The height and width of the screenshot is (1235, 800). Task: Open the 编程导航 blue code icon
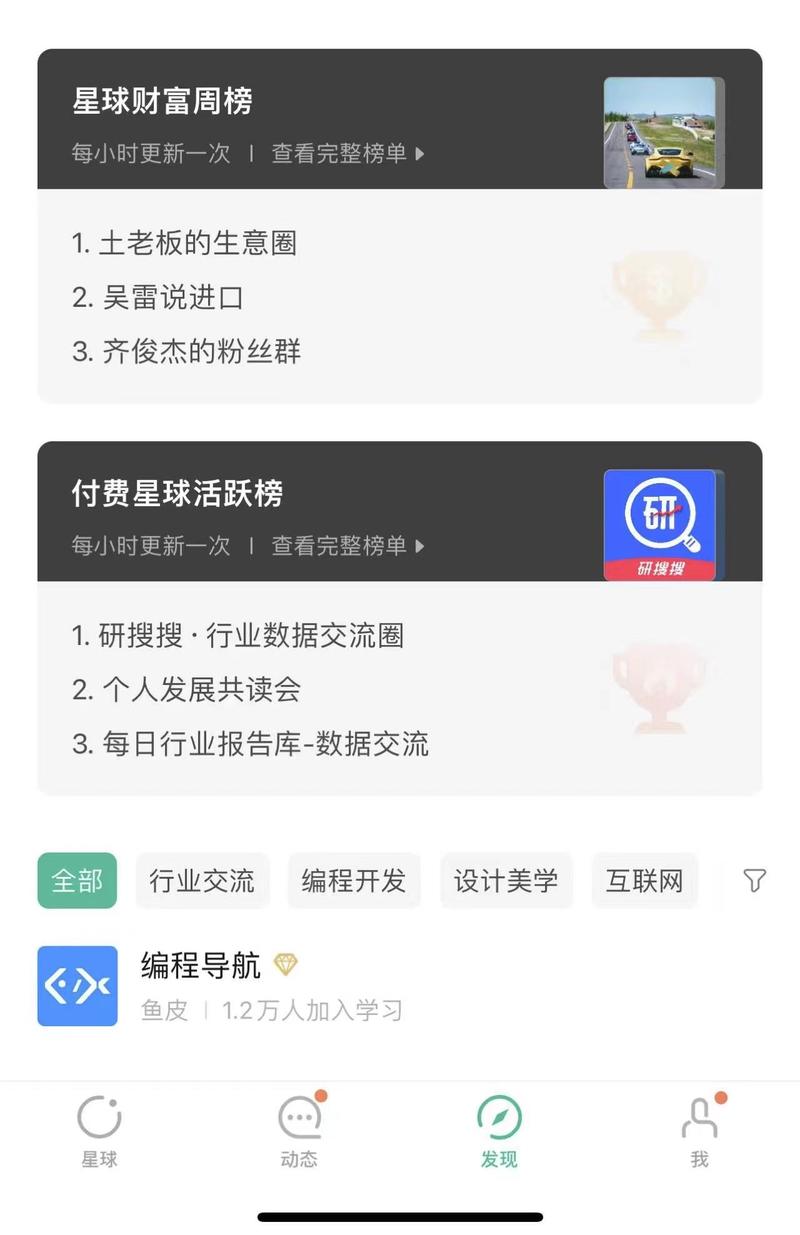(77, 986)
